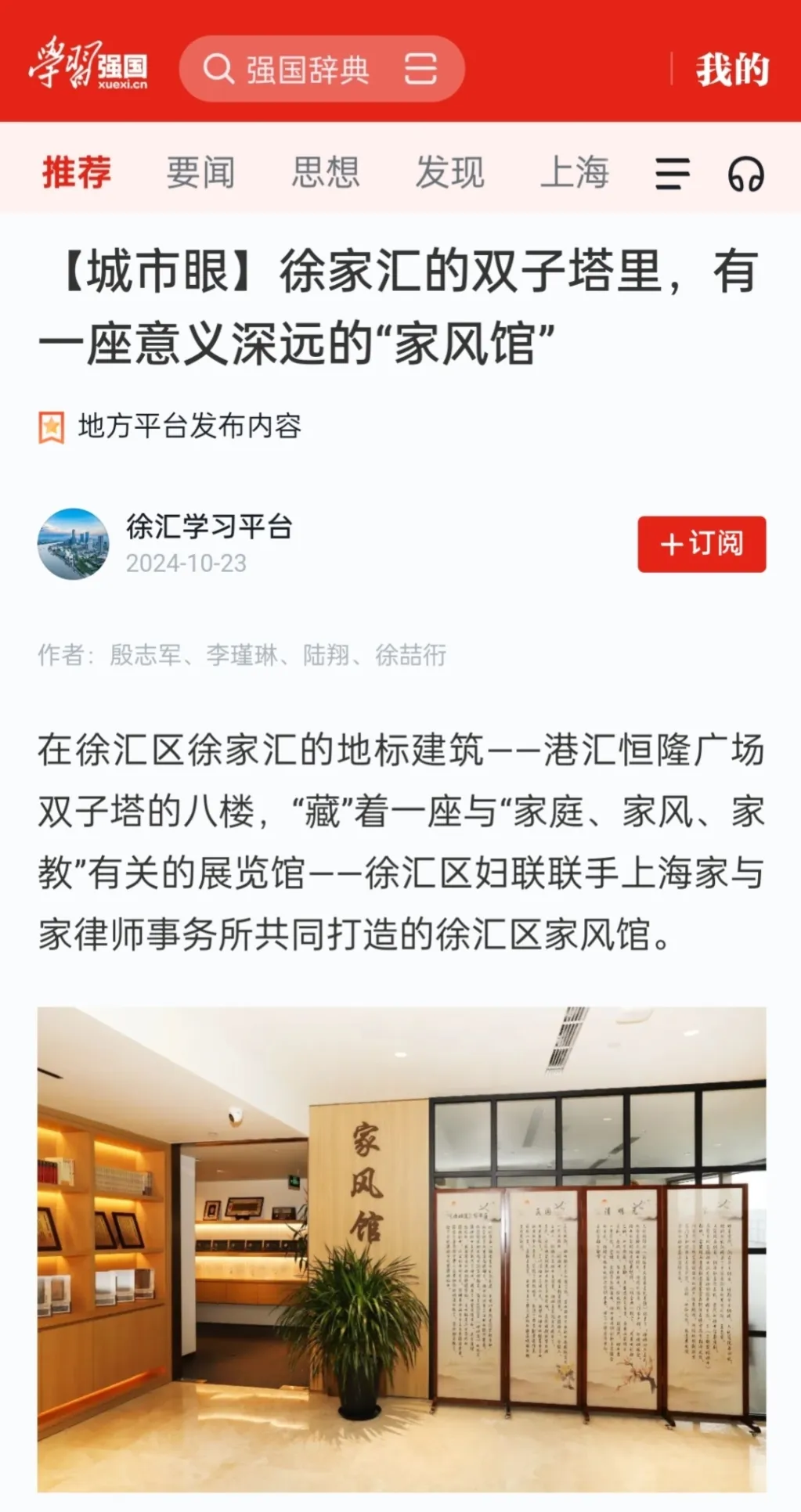
Task: Go to the 发现 tab
Action: 450,172
